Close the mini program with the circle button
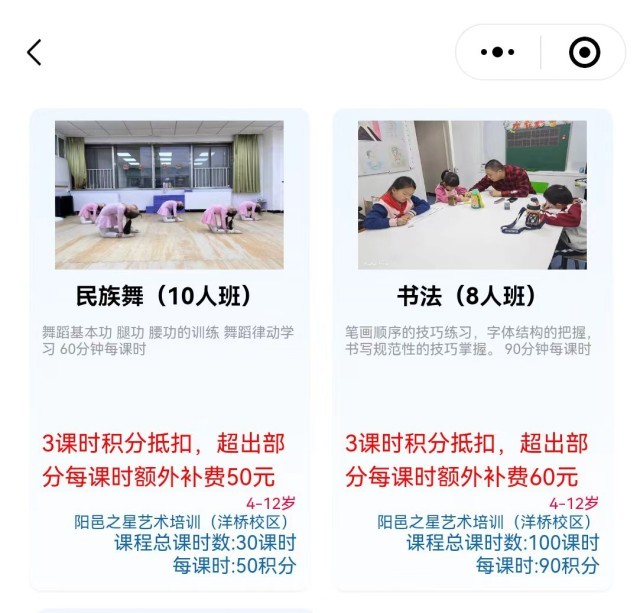Viewport: 640px width, 613px height. pyautogui.click(x=583, y=52)
